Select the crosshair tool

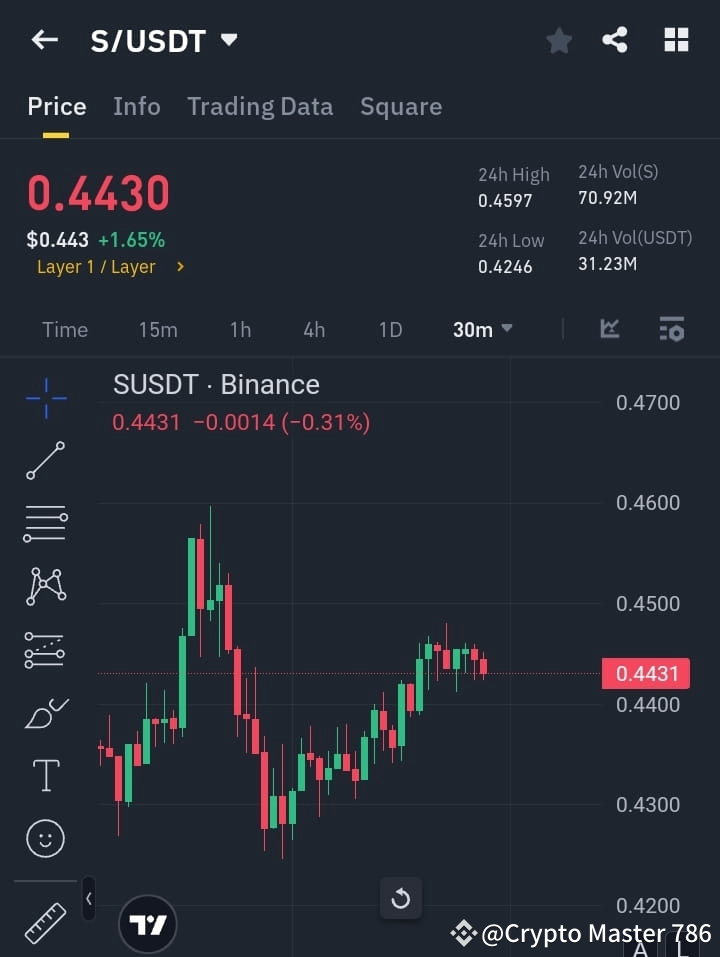point(45,399)
